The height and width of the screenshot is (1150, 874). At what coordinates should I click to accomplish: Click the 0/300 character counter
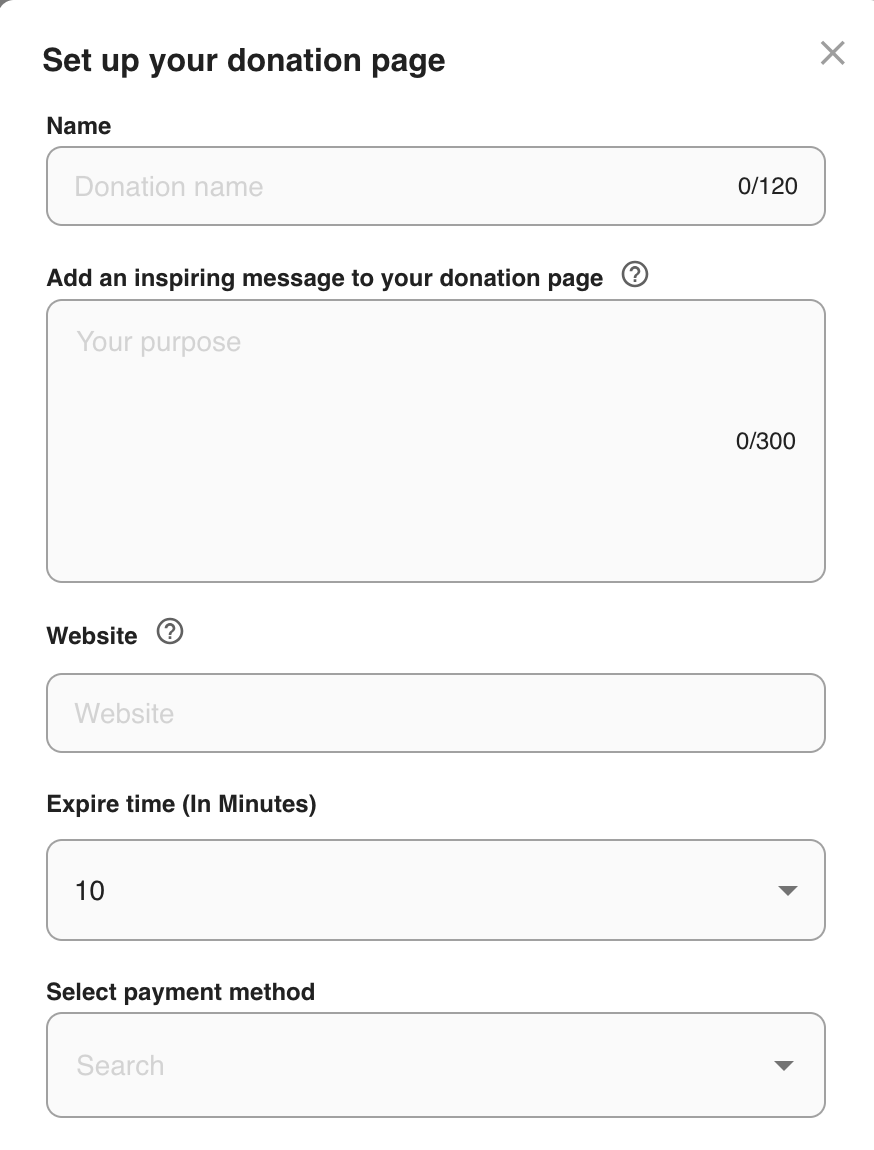coord(765,440)
